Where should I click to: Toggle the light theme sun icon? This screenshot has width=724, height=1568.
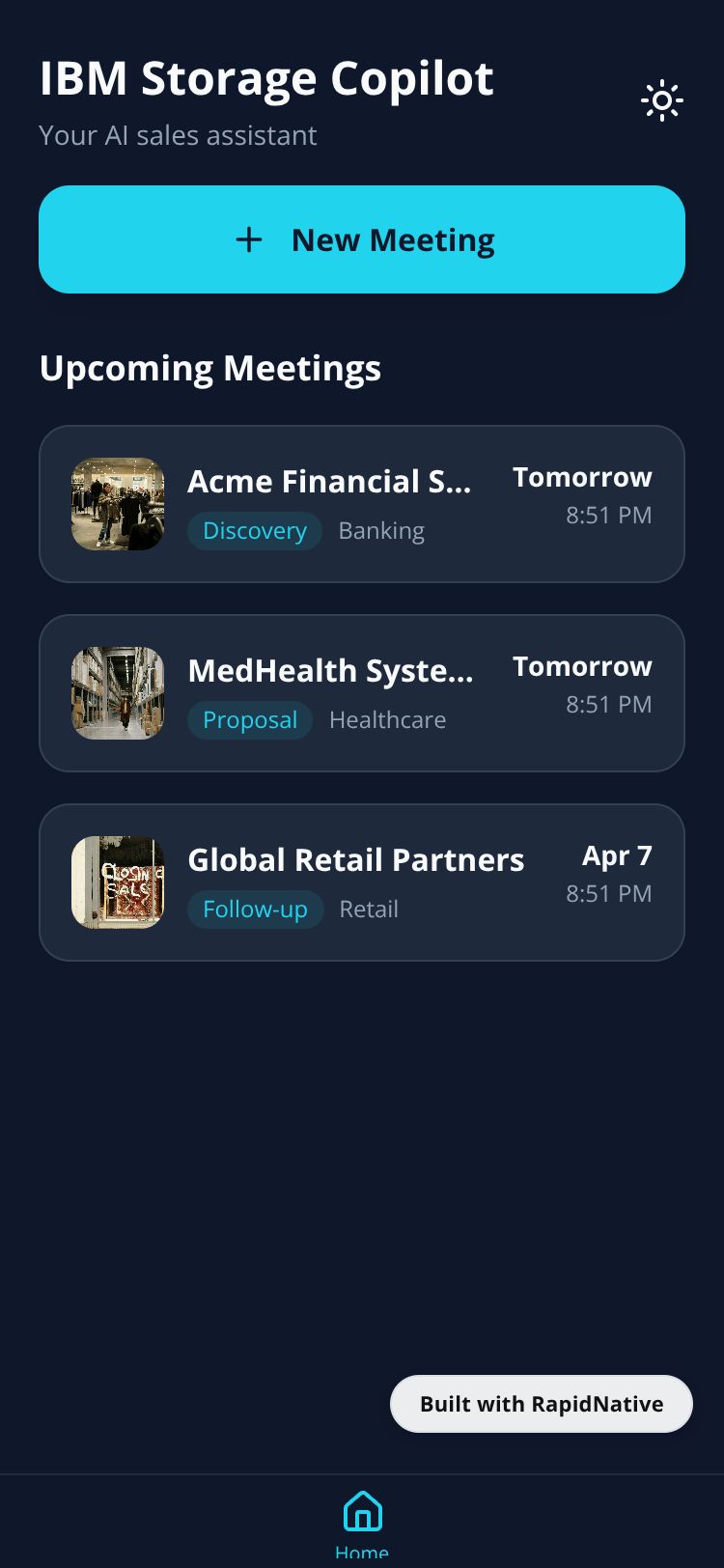pos(662,100)
